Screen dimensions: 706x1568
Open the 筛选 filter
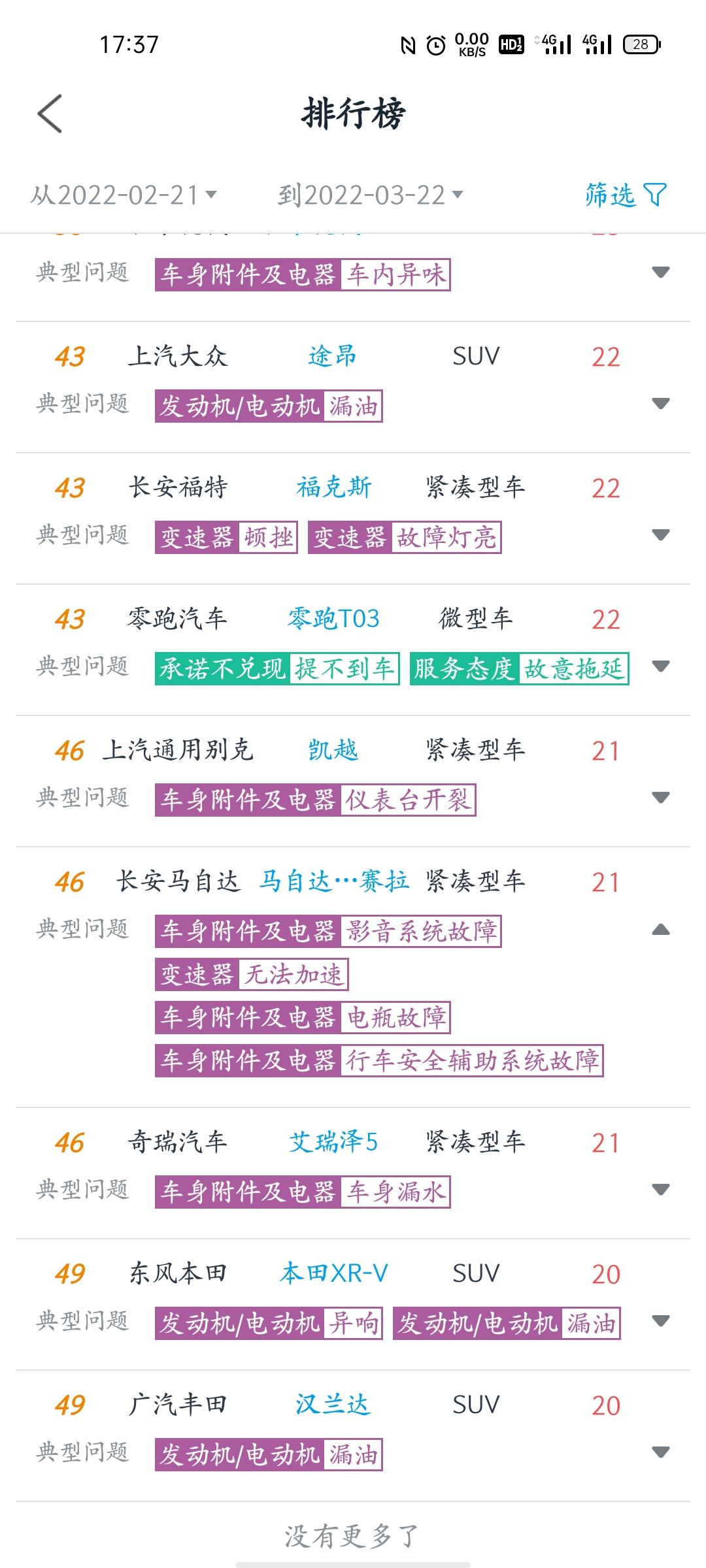coord(626,195)
